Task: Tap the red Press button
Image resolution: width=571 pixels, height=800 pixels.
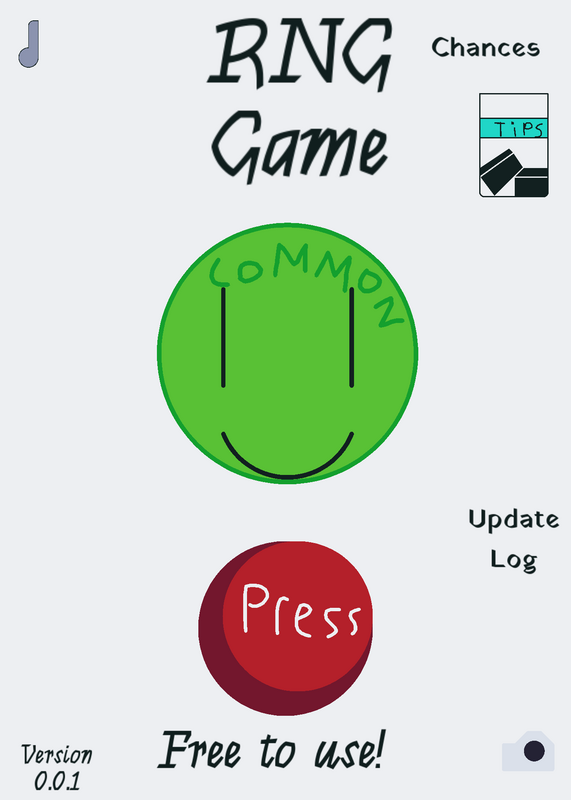Action: (286, 628)
